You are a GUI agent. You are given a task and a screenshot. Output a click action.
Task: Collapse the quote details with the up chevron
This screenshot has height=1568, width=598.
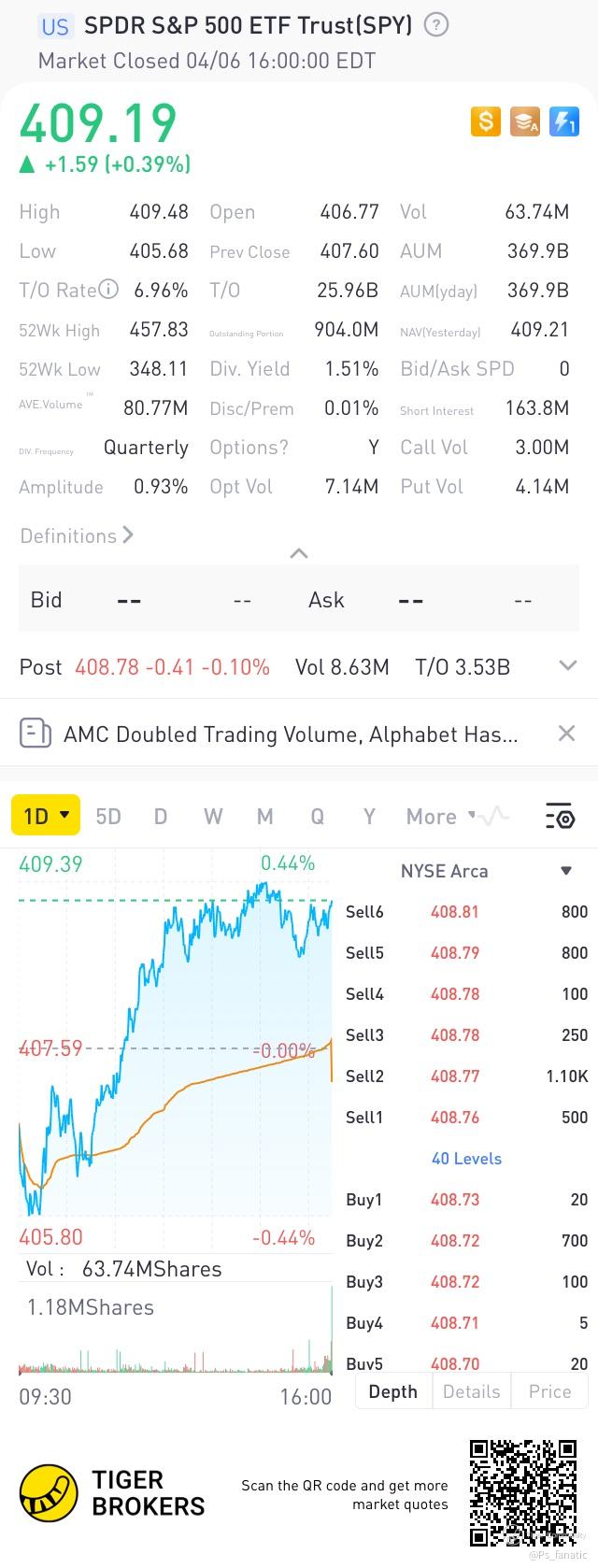coord(299,553)
